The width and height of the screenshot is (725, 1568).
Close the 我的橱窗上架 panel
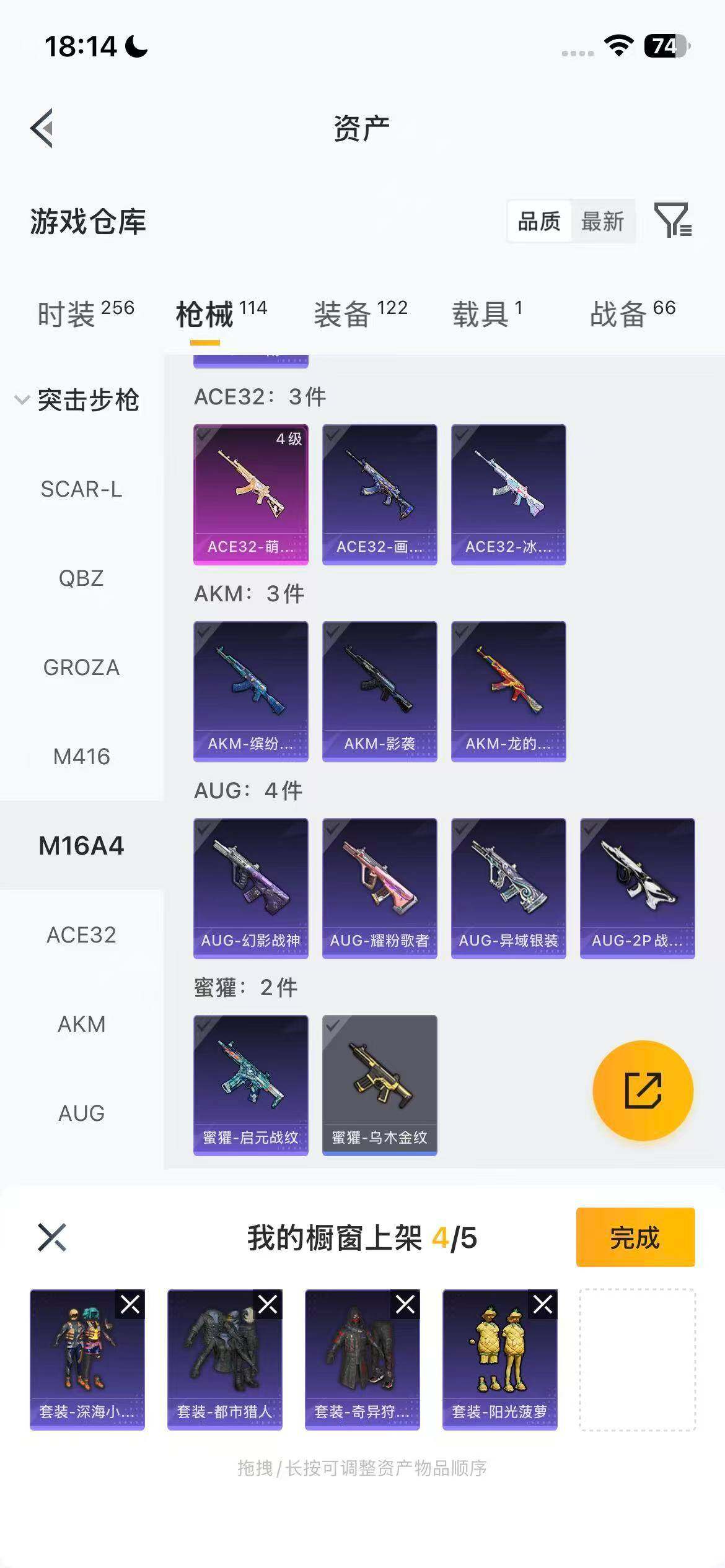[x=52, y=1237]
